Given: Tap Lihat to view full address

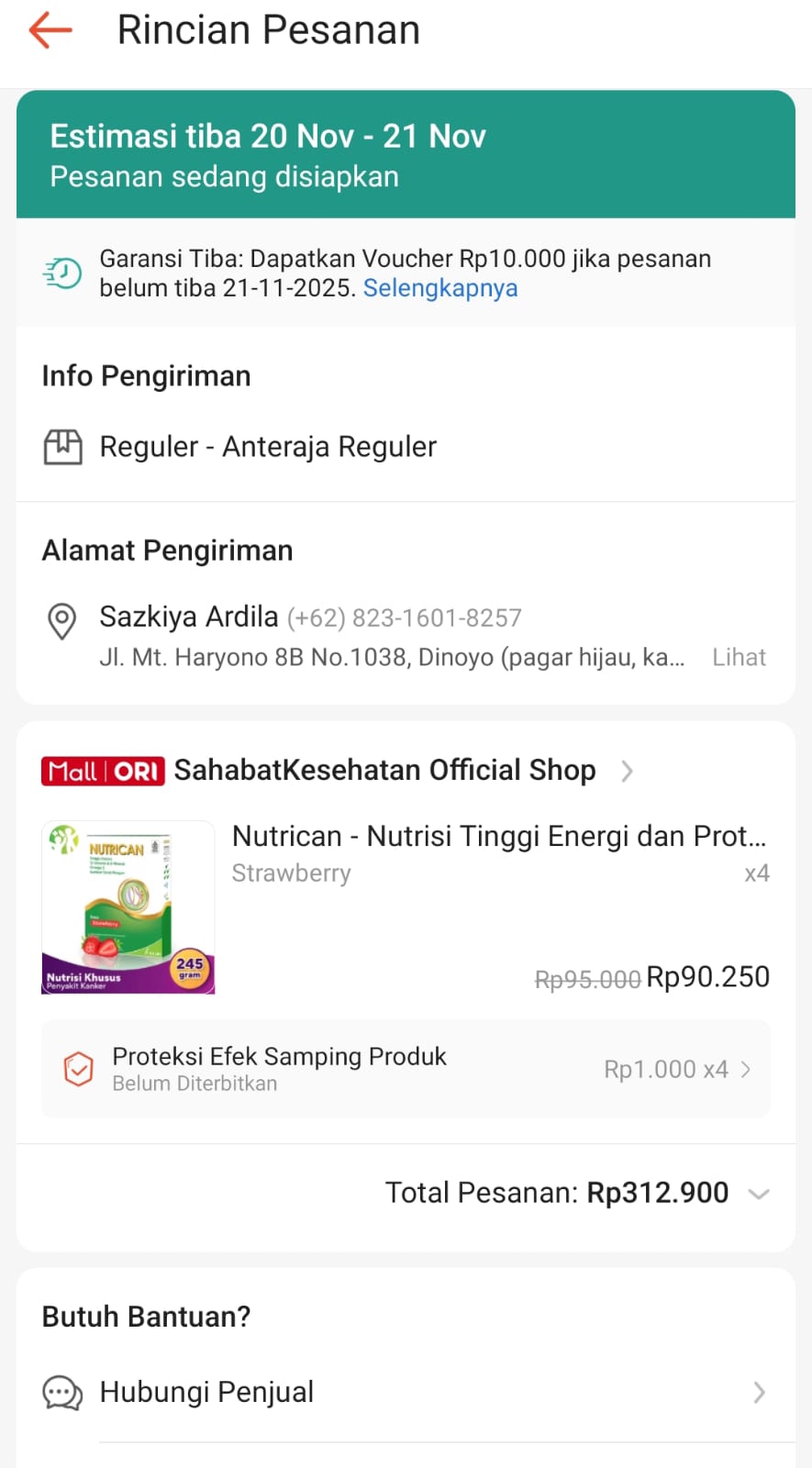Looking at the screenshot, I should [739, 657].
